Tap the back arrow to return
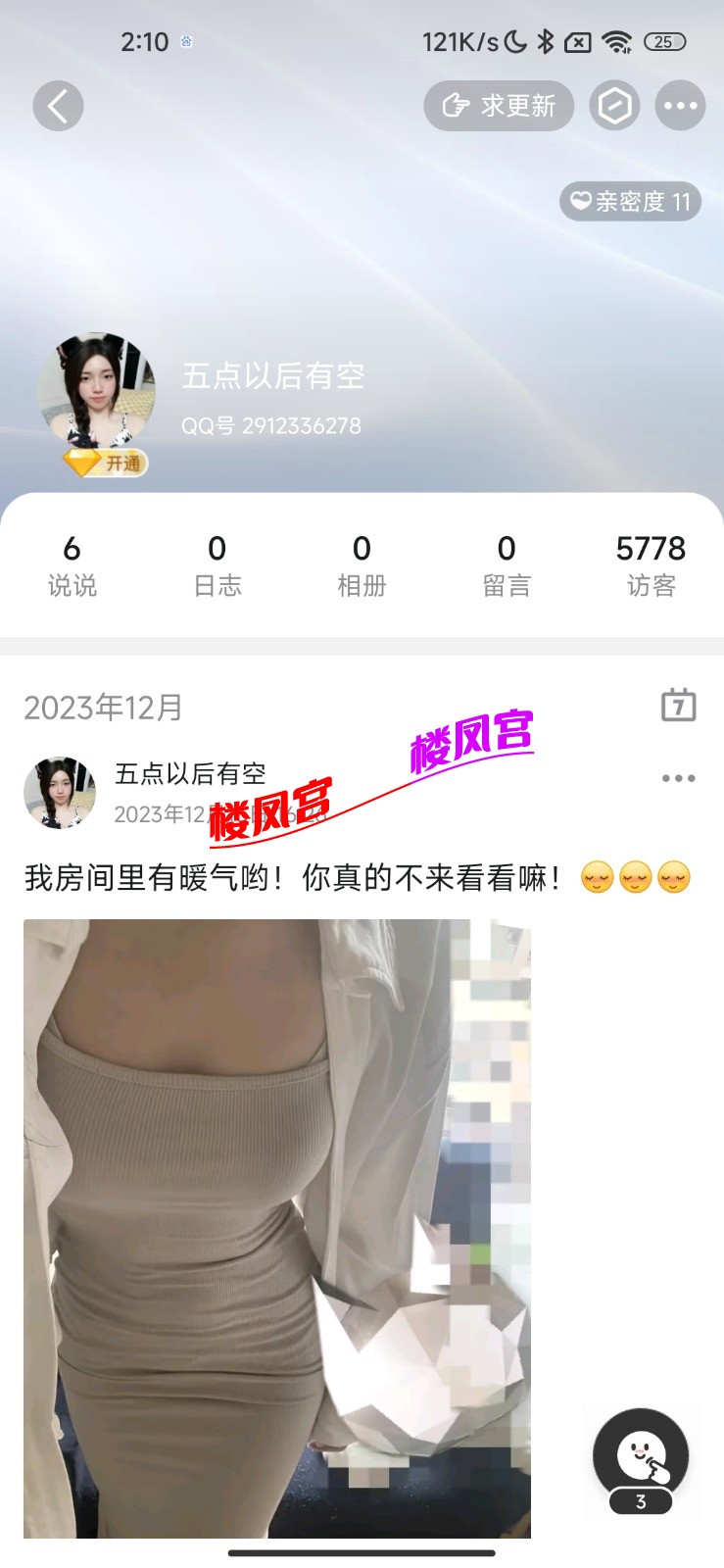724x1568 pixels. [58, 105]
